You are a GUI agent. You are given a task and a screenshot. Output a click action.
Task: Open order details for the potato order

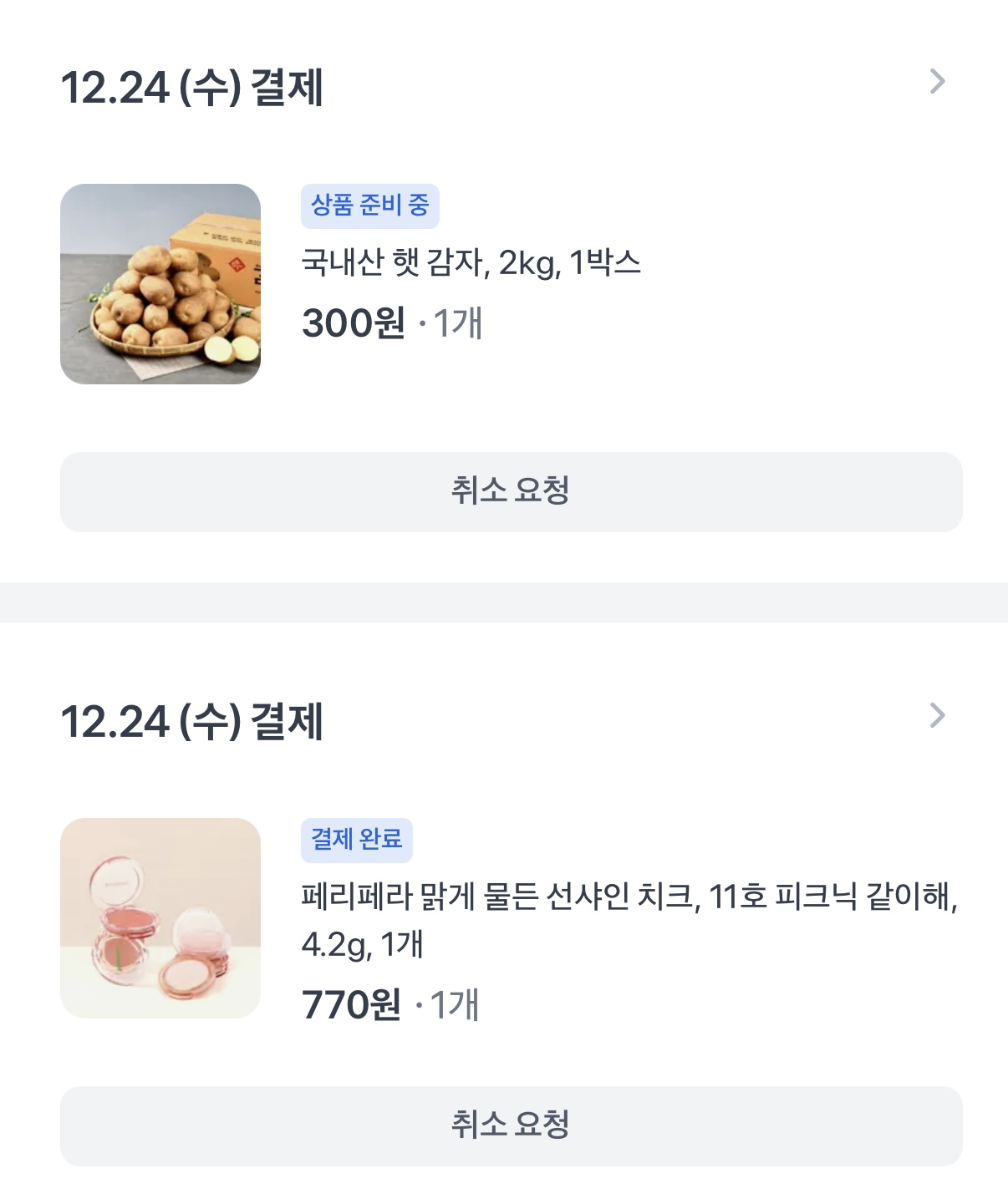(x=937, y=82)
